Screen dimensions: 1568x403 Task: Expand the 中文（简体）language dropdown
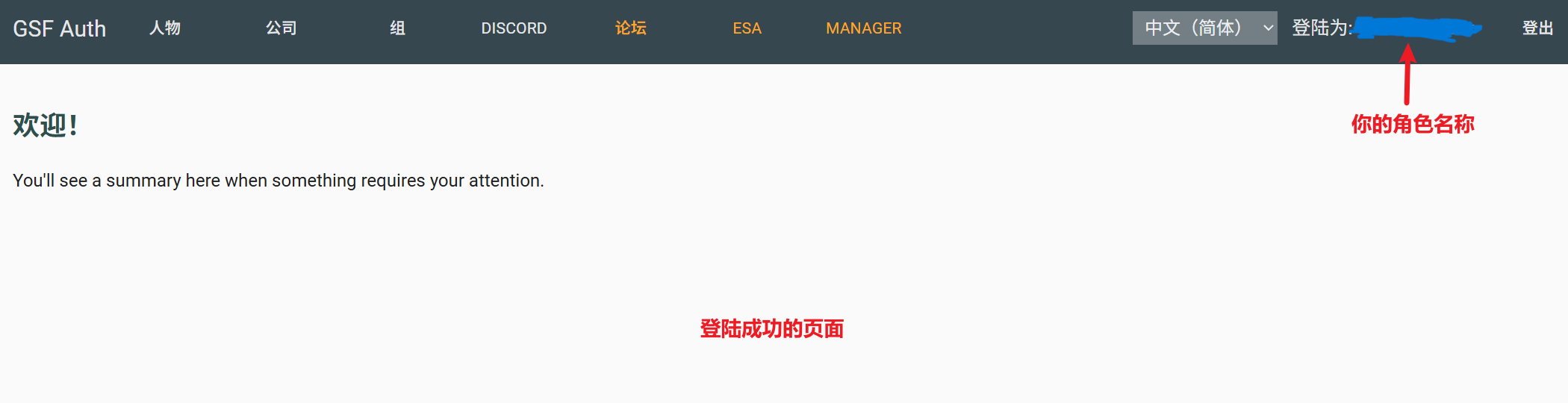point(1204,28)
